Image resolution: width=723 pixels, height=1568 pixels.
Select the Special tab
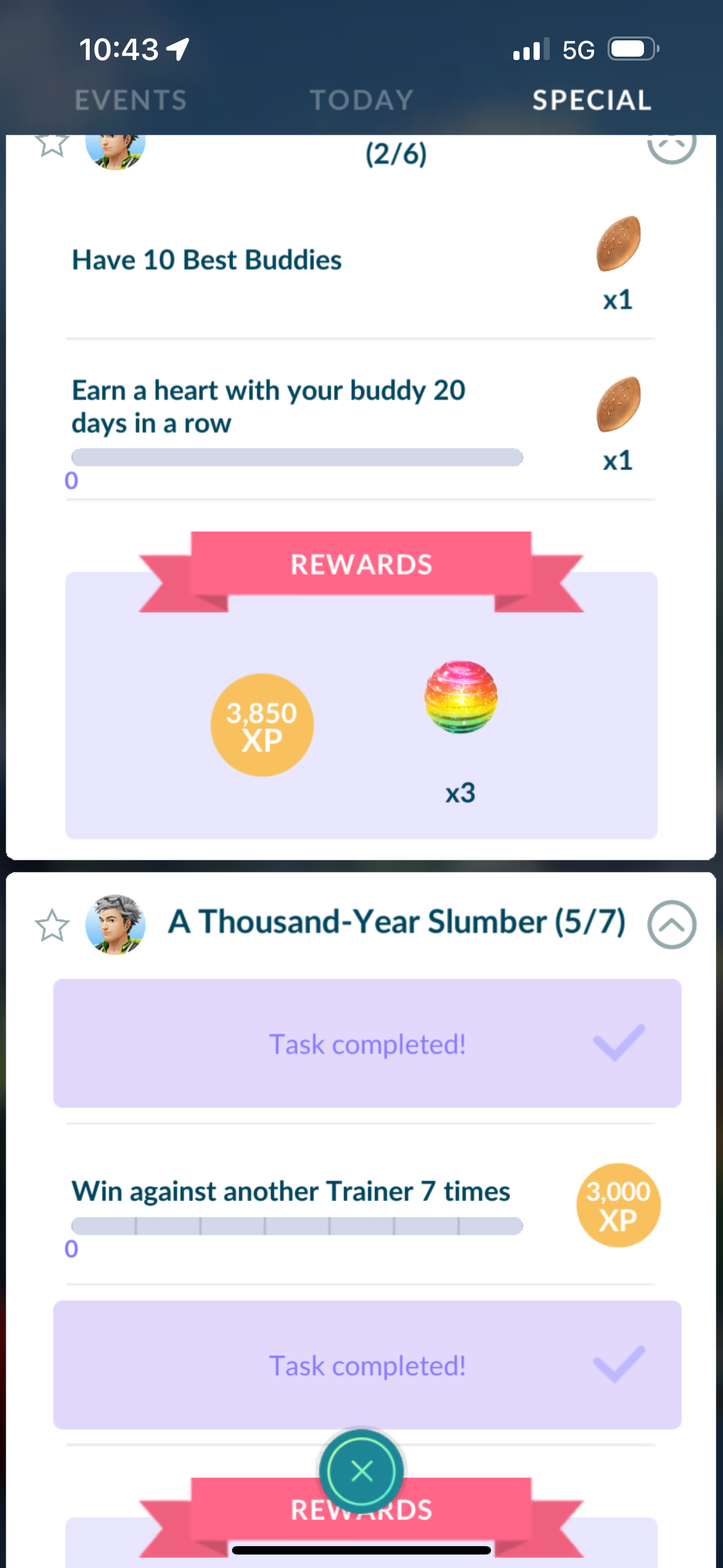pos(591,100)
